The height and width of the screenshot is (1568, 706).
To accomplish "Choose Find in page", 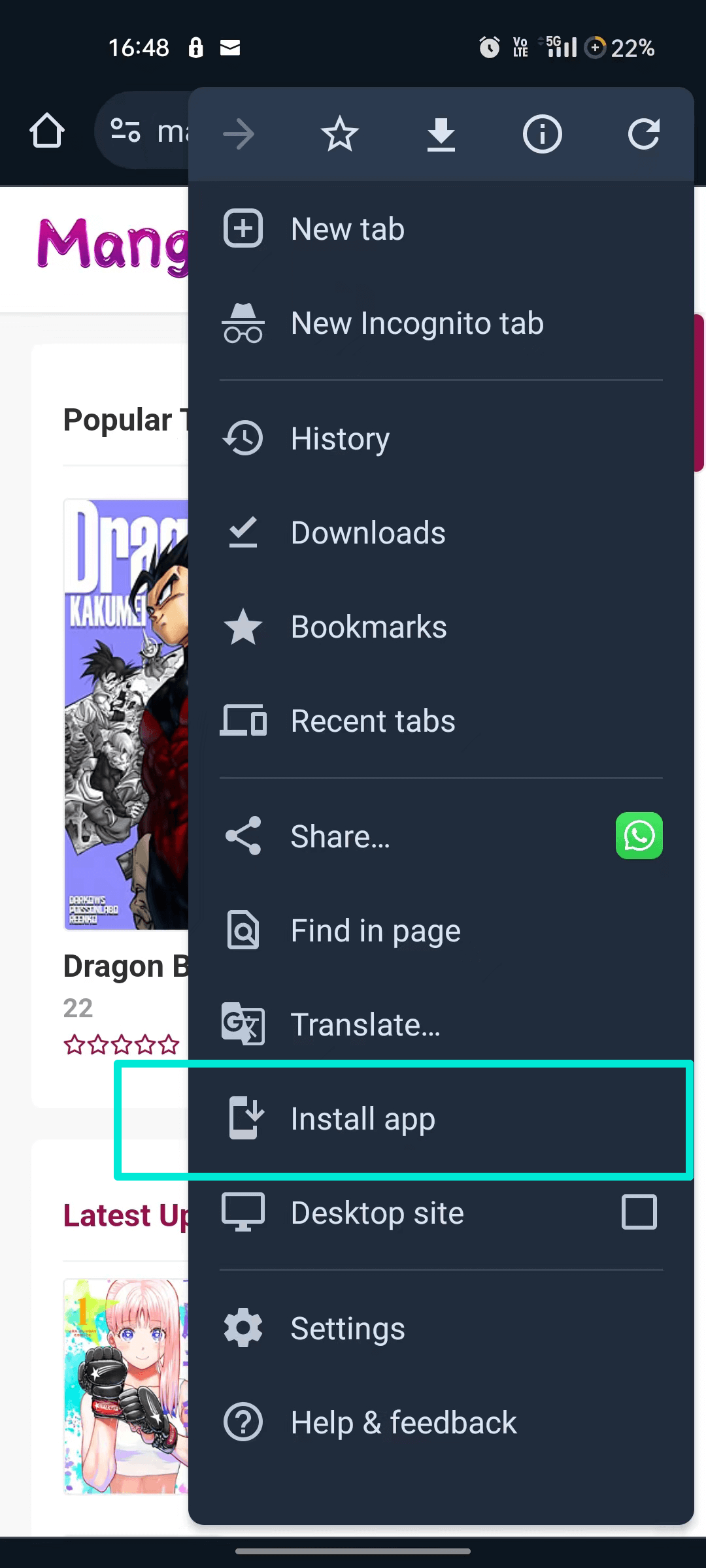I will point(375,930).
